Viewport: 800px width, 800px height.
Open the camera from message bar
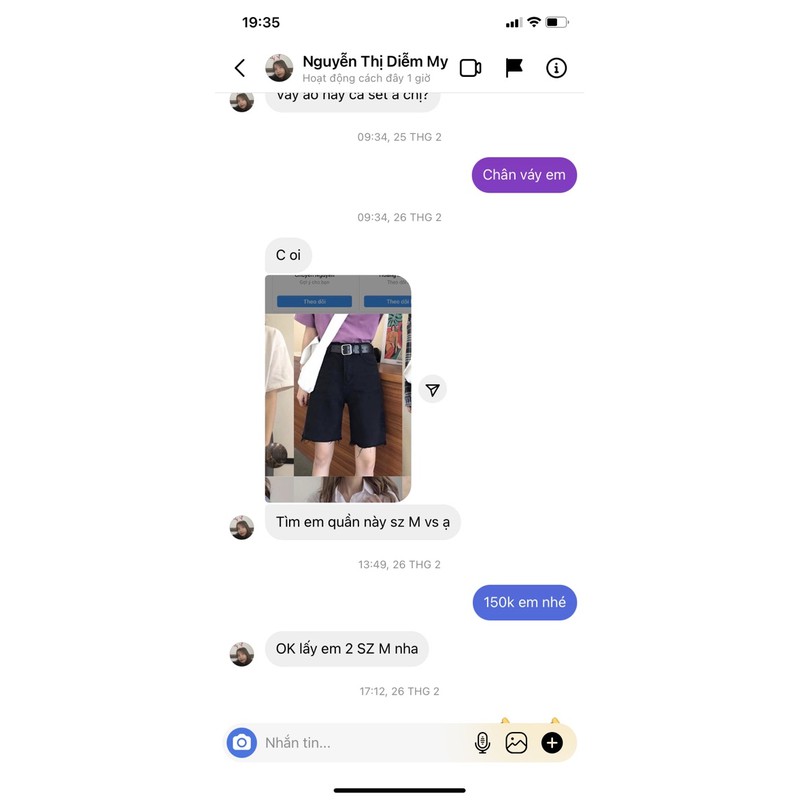[x=242, y=743]
